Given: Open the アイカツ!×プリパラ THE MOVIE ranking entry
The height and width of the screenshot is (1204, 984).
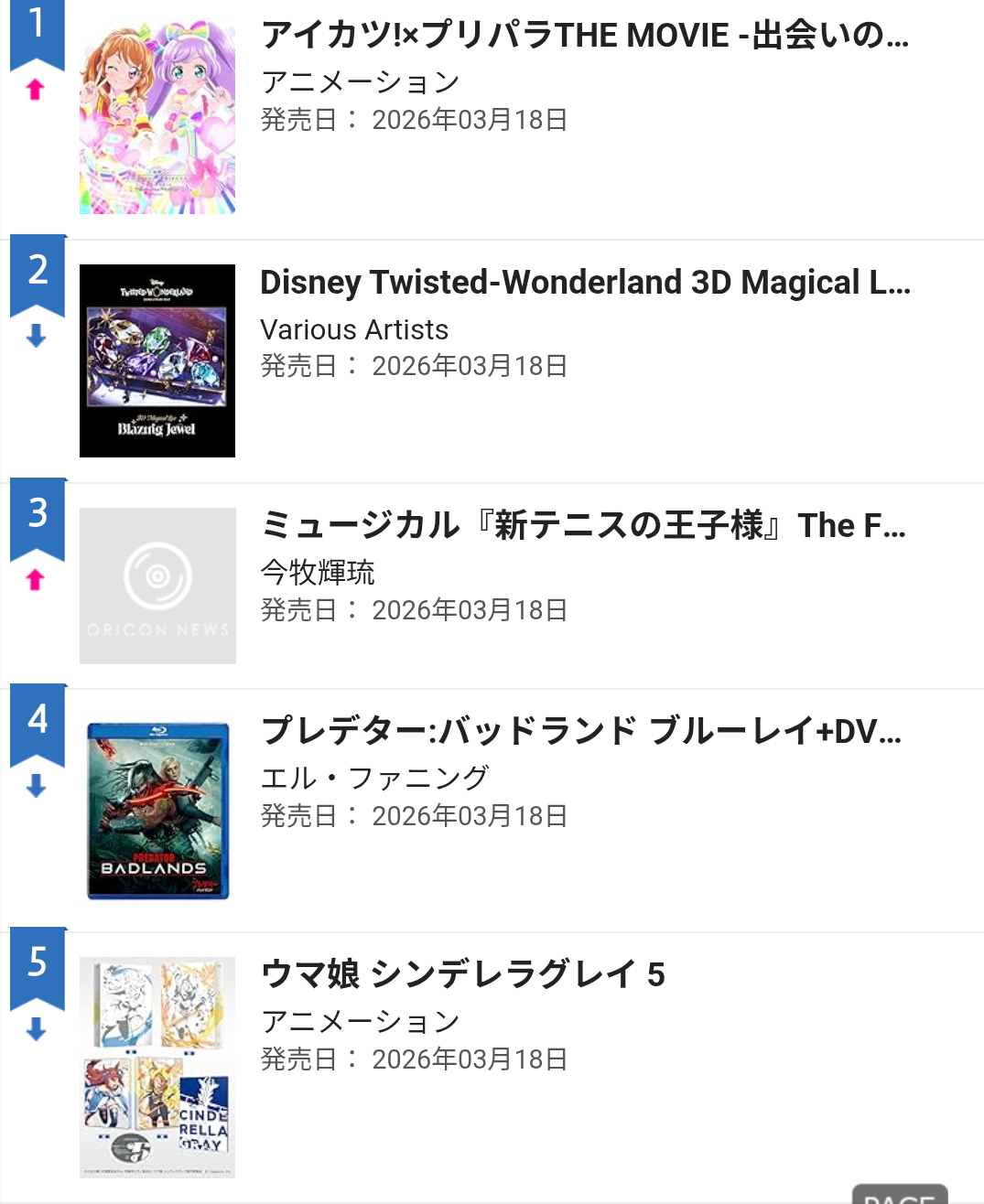Looking at the screenshot, I should 584,36.
